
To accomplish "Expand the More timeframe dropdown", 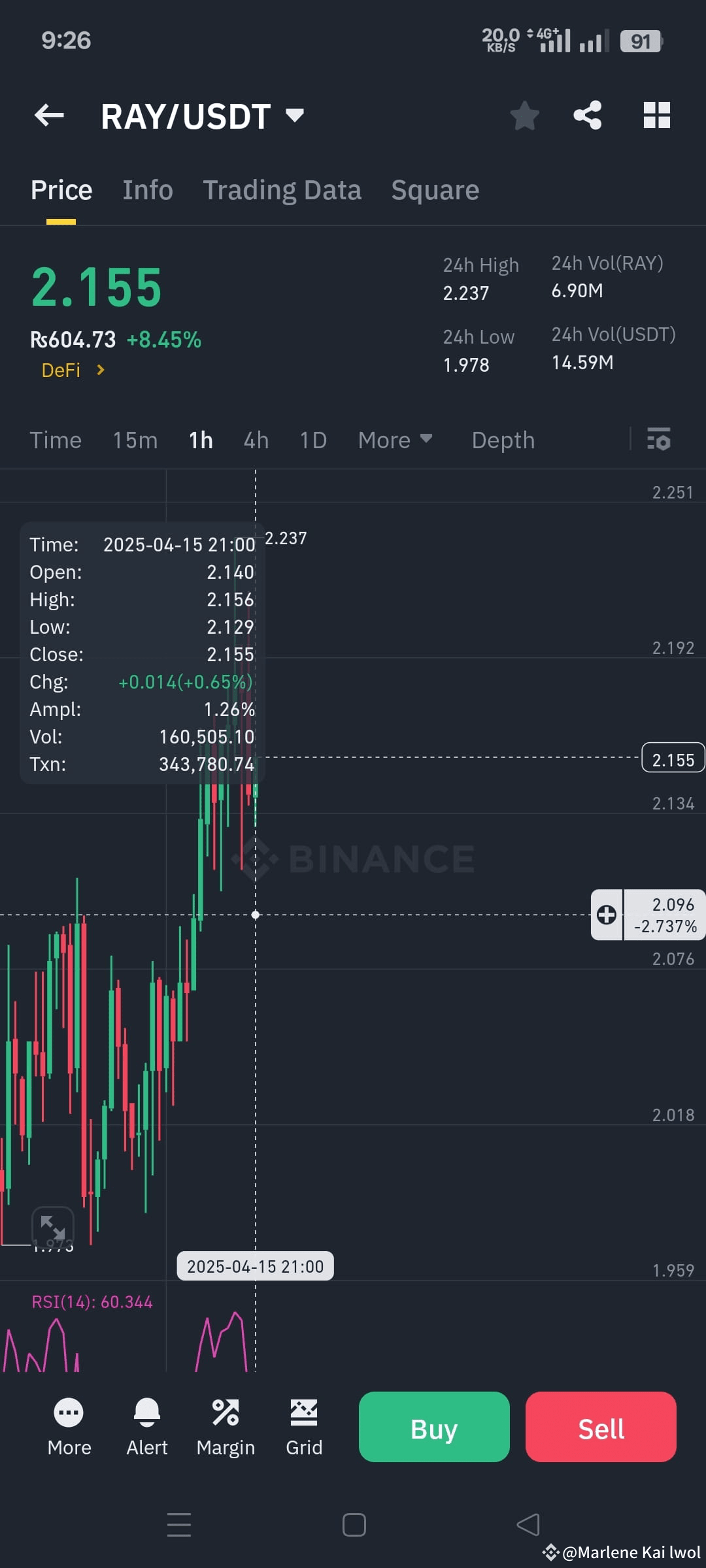I will [x=395, y=440].
